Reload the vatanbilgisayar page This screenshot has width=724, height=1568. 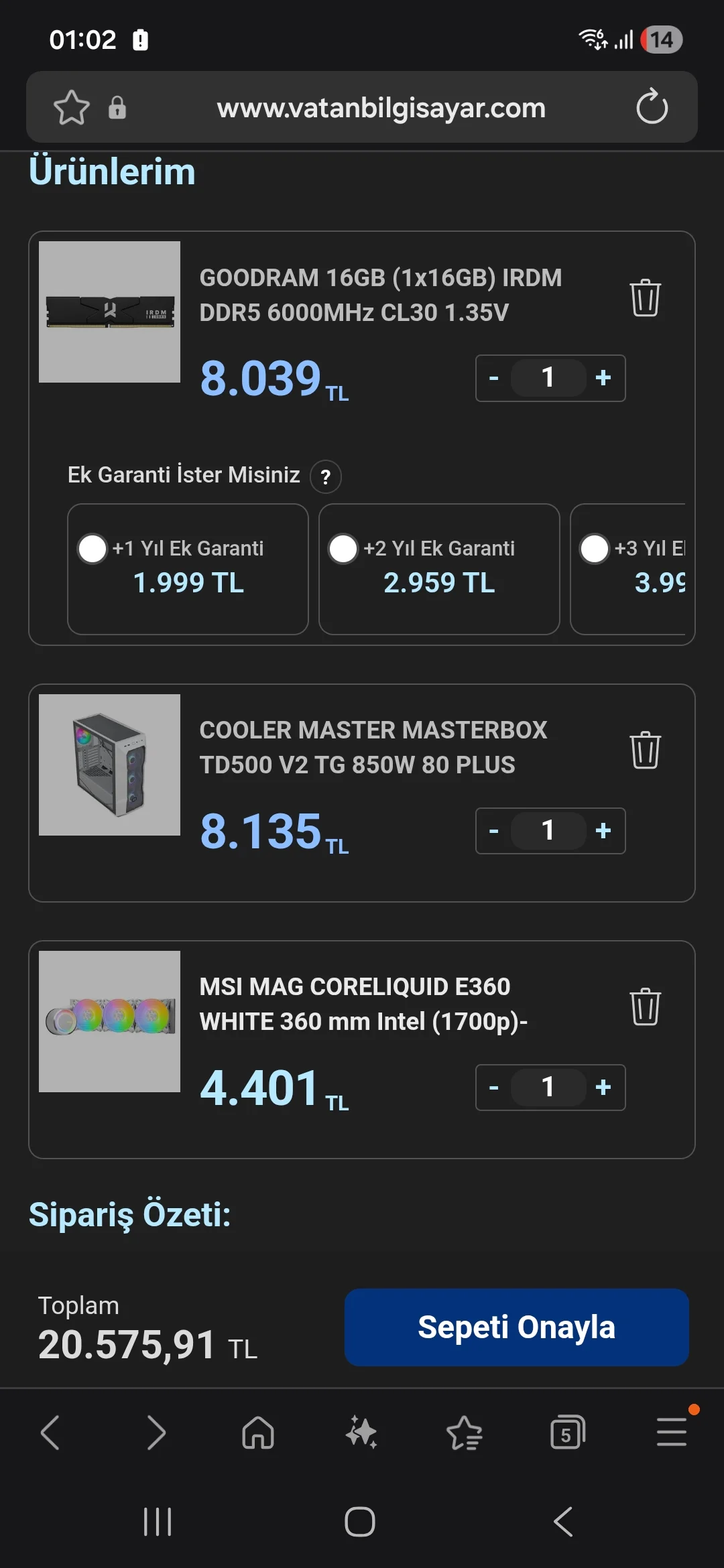(x=652, y=107)
